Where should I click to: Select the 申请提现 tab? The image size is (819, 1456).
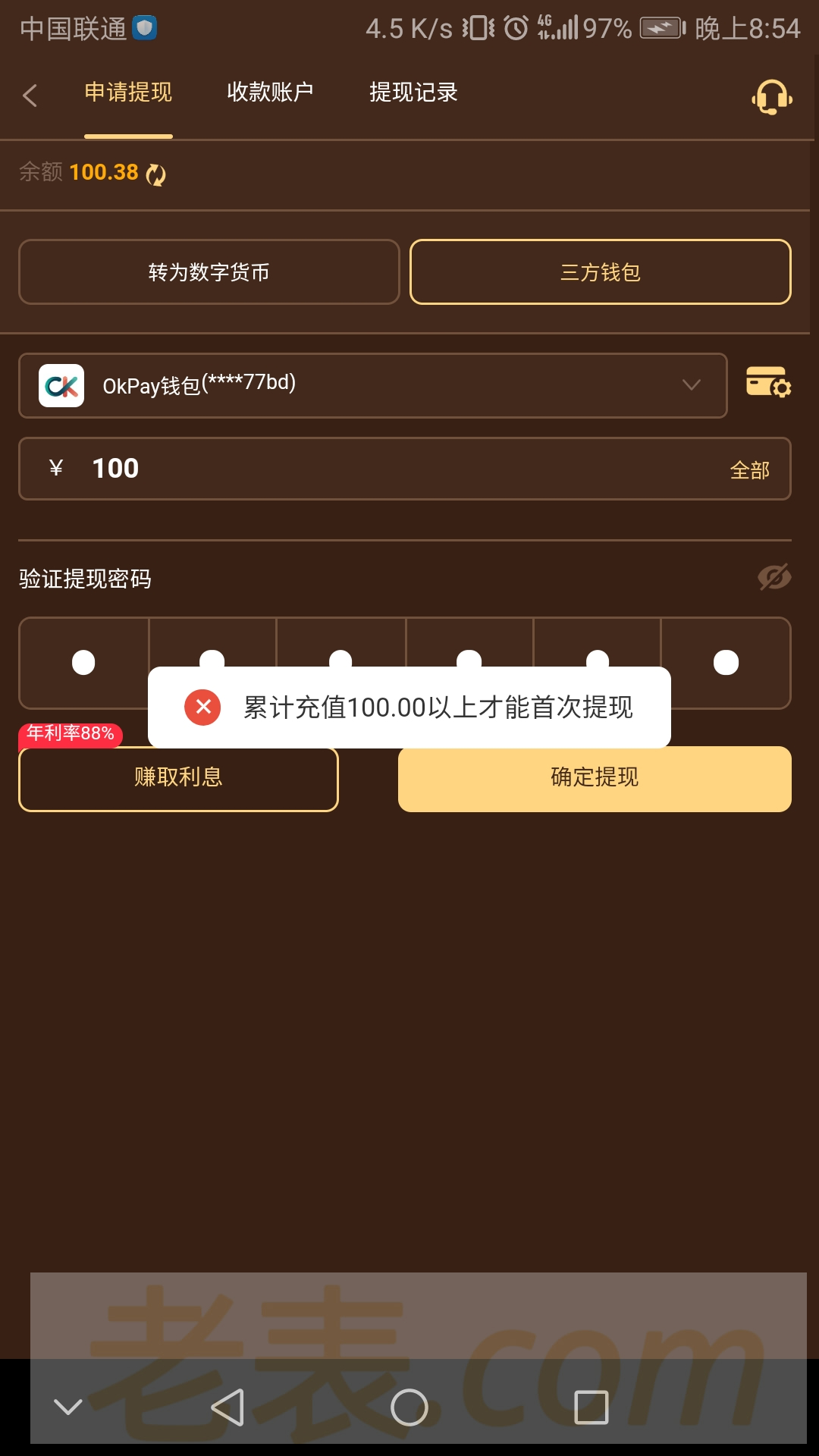[128, 93]
